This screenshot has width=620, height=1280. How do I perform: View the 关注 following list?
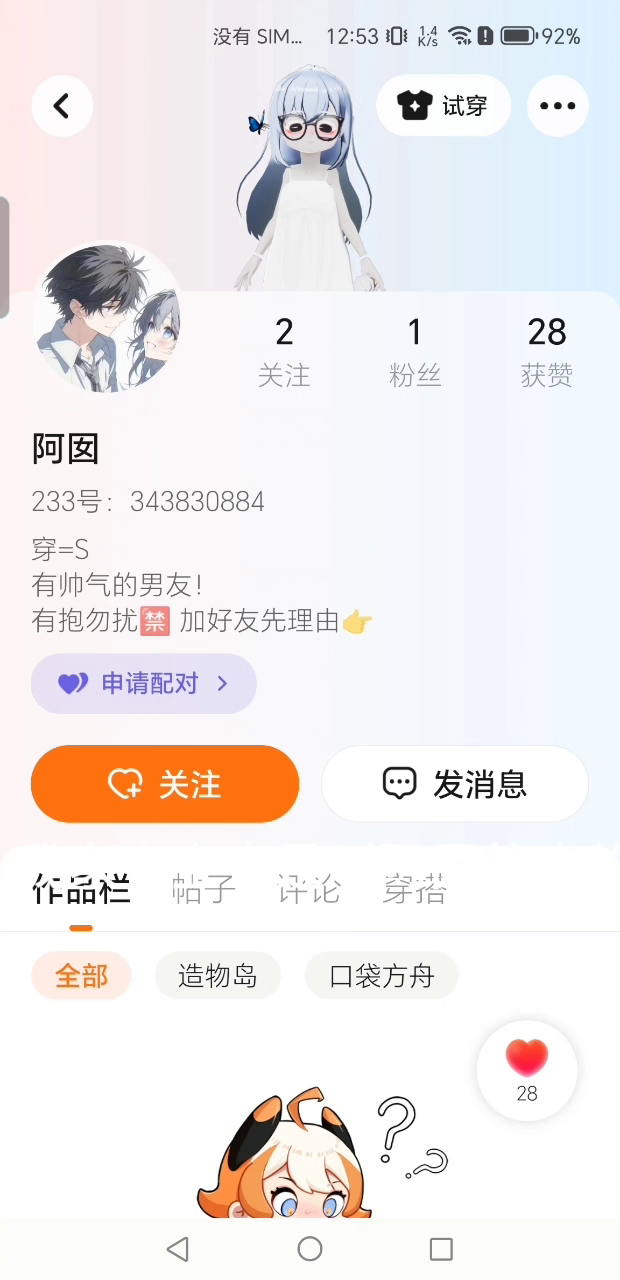[284, 351]
